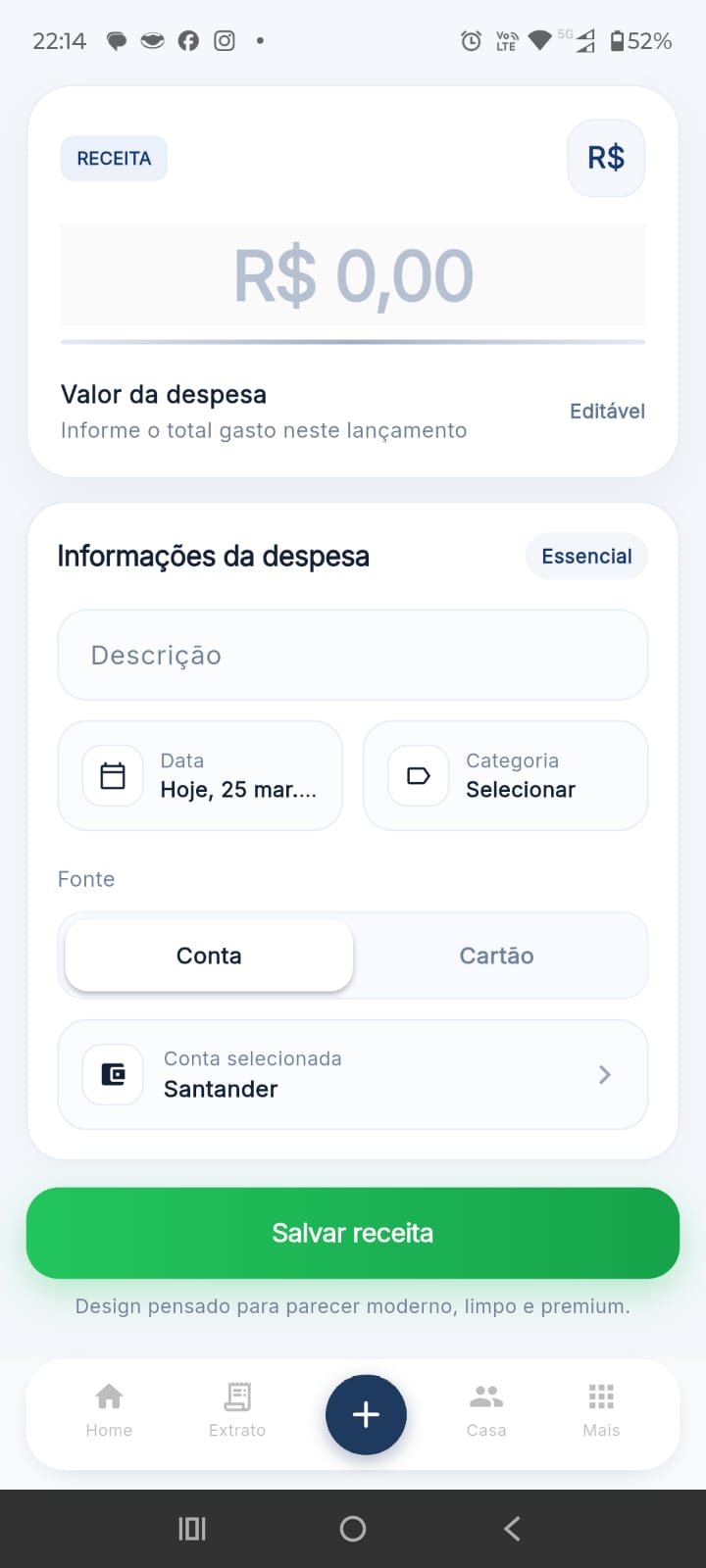Tap the Salvar receita button
This screenshot has width=706, height=1568.
pos(353,1233)
